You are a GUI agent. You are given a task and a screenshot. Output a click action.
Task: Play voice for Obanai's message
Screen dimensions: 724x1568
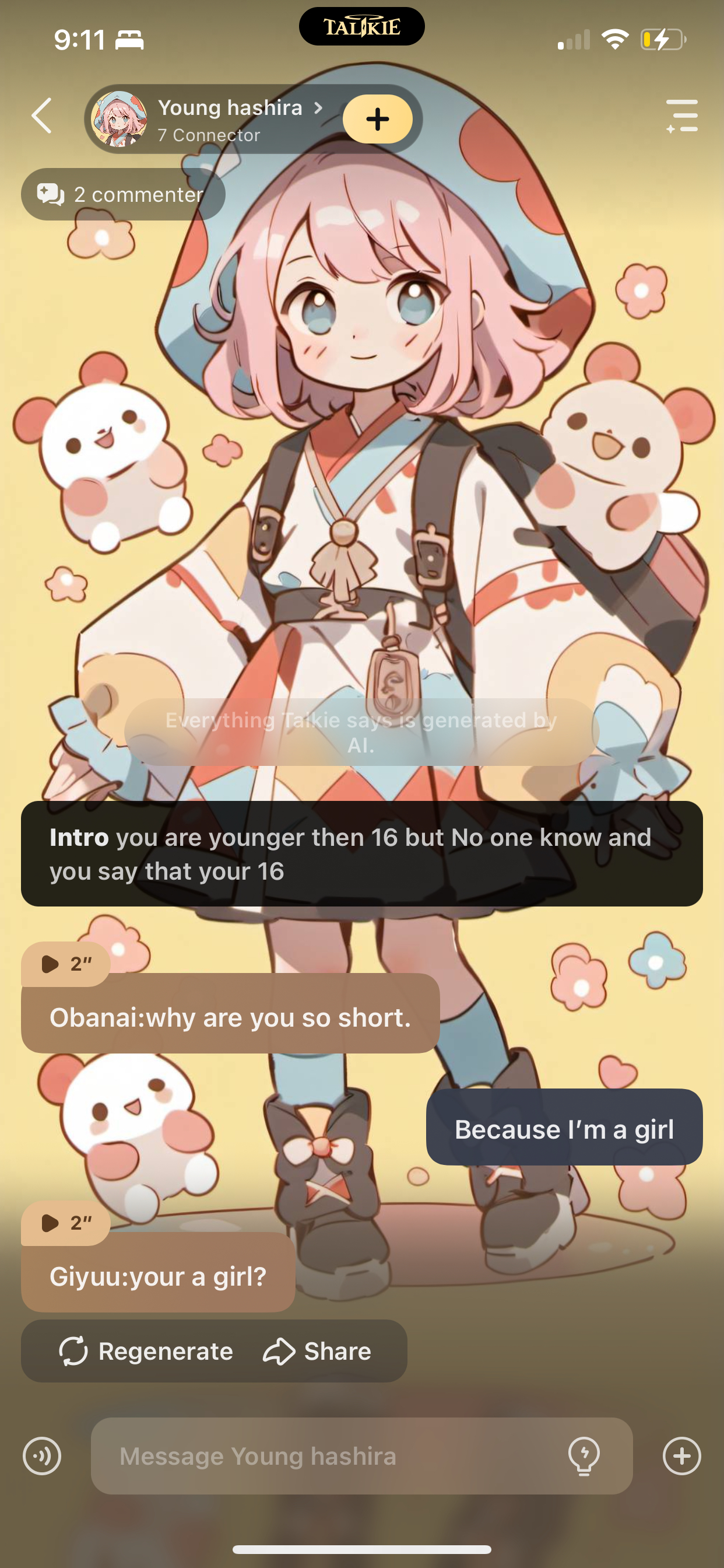click(x=65, y=964)
